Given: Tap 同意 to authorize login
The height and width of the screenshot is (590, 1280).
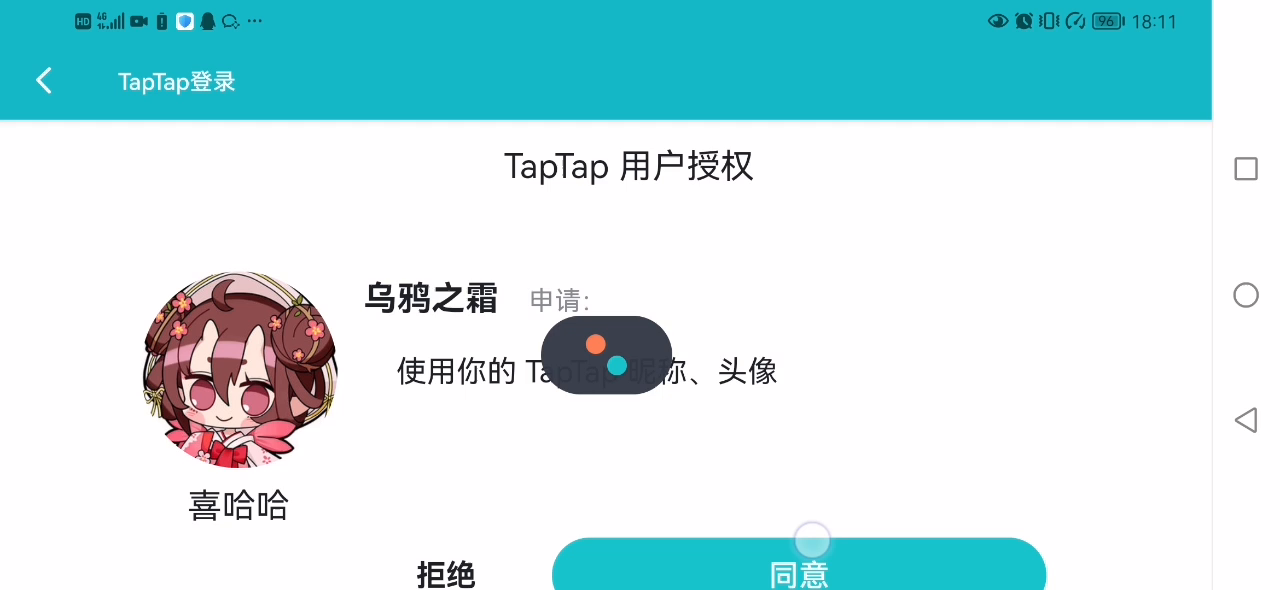Looking at the screenshot, I should pyautogui.click(x=798, y=570).
